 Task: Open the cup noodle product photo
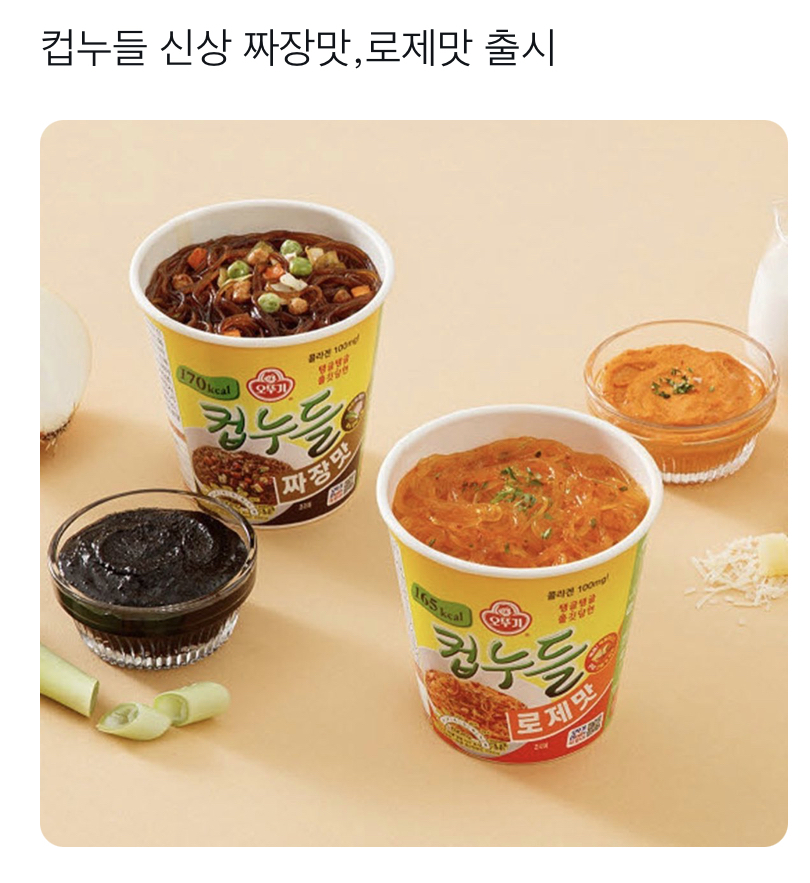point(413,483)
